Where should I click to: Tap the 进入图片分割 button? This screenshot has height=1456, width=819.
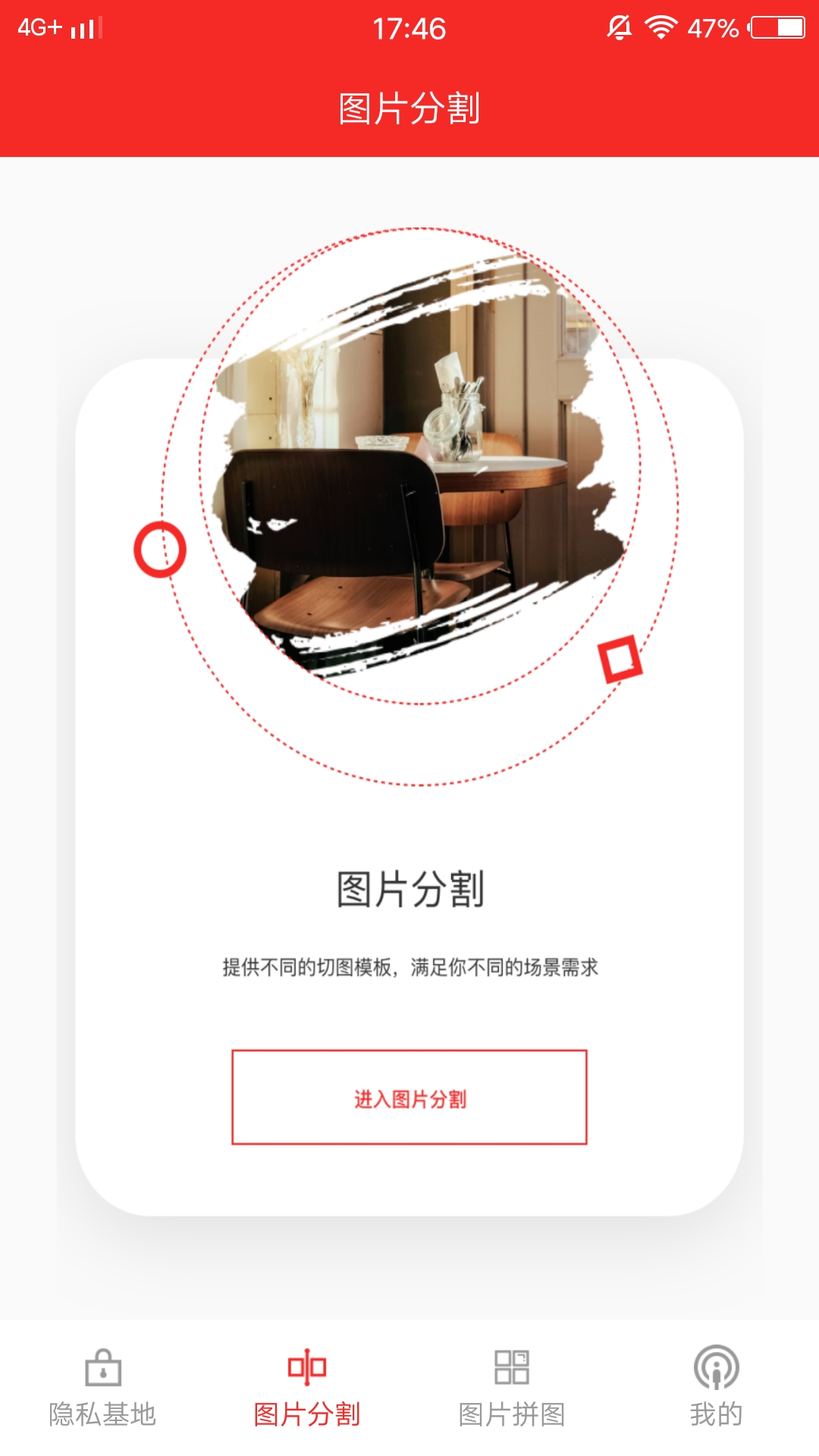click(x=409, y=1097)
